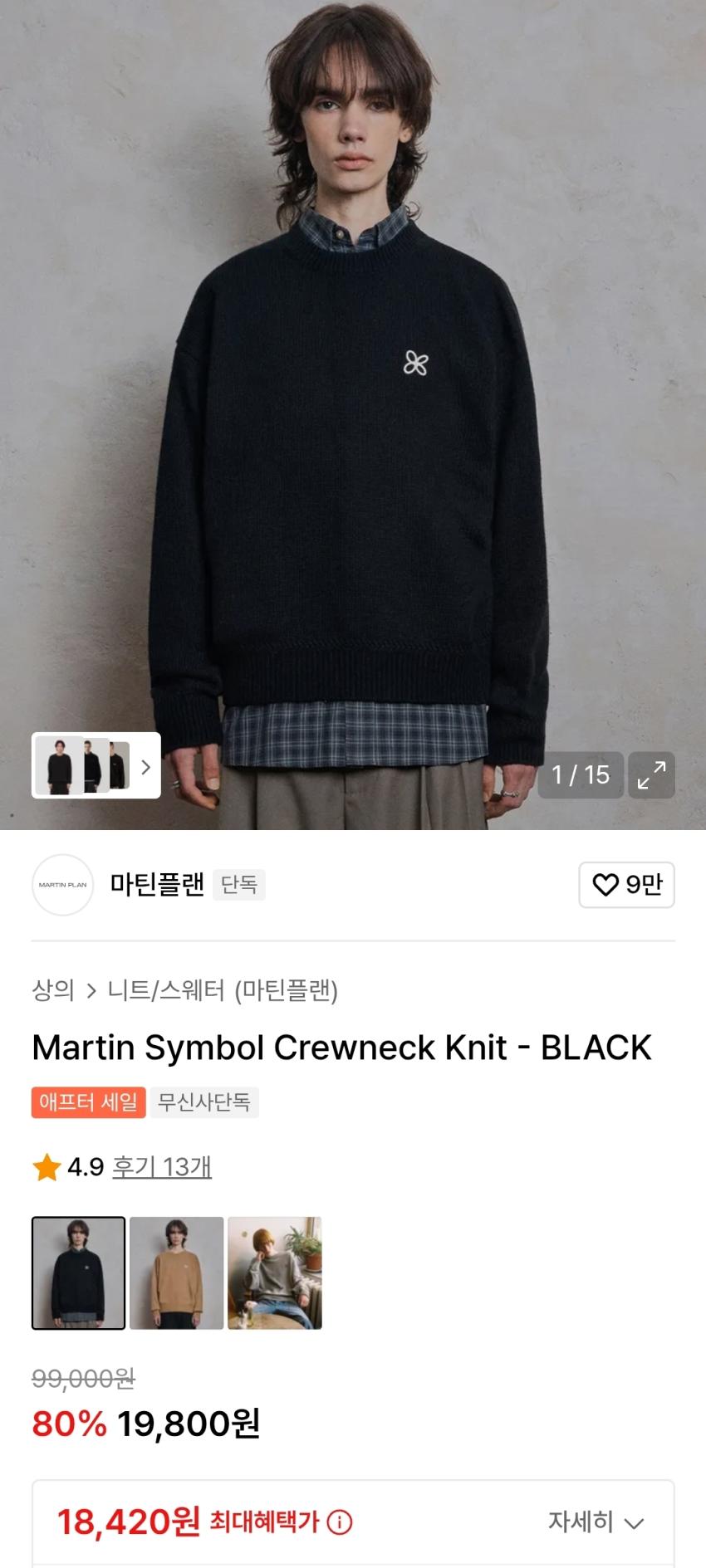Tap the 애프터 세일 tag
Image resolution: width=706 pixels, height=1568 pixels.
[x=89, y=1102]
